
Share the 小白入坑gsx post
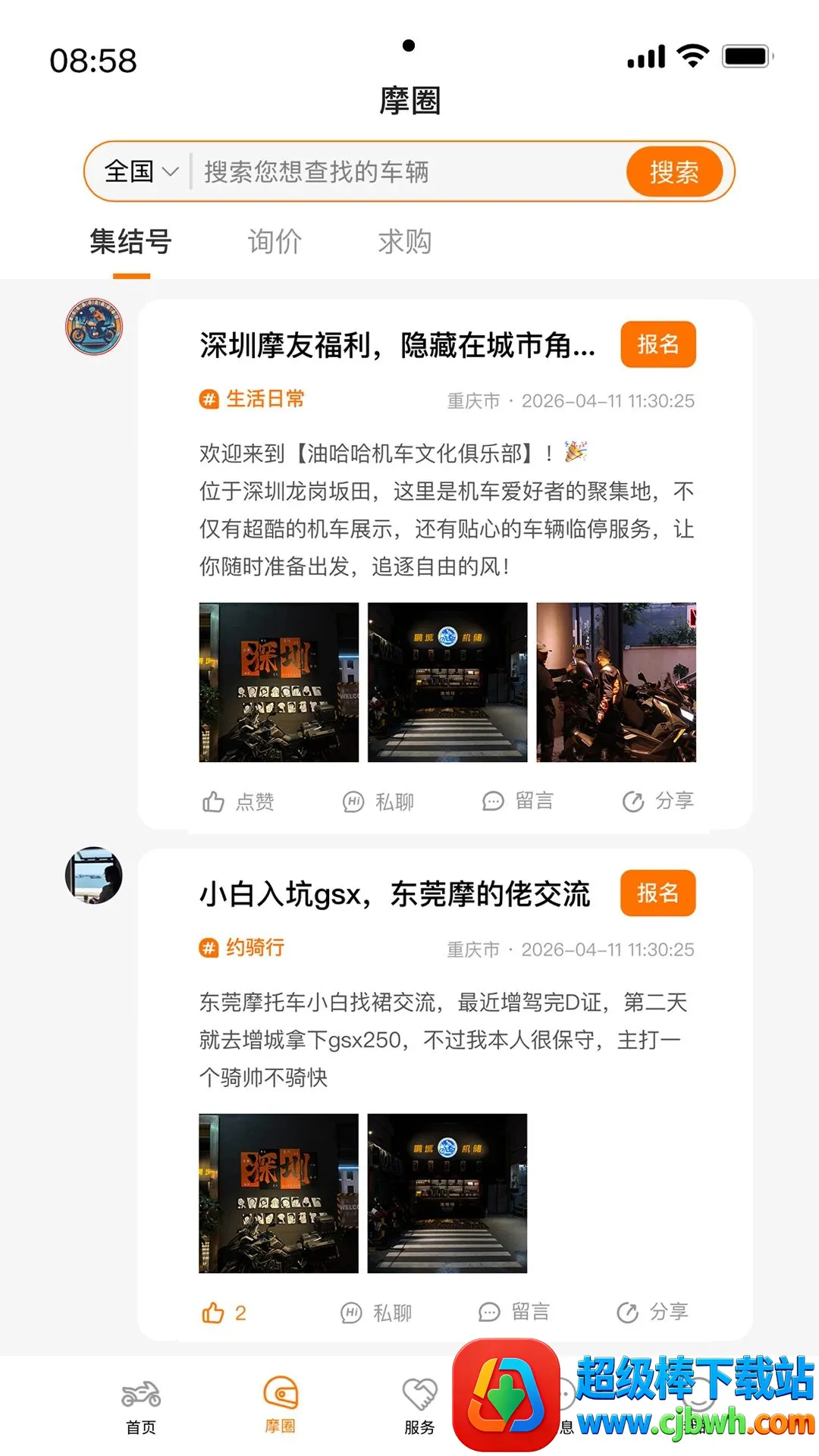pos(652,1312)
